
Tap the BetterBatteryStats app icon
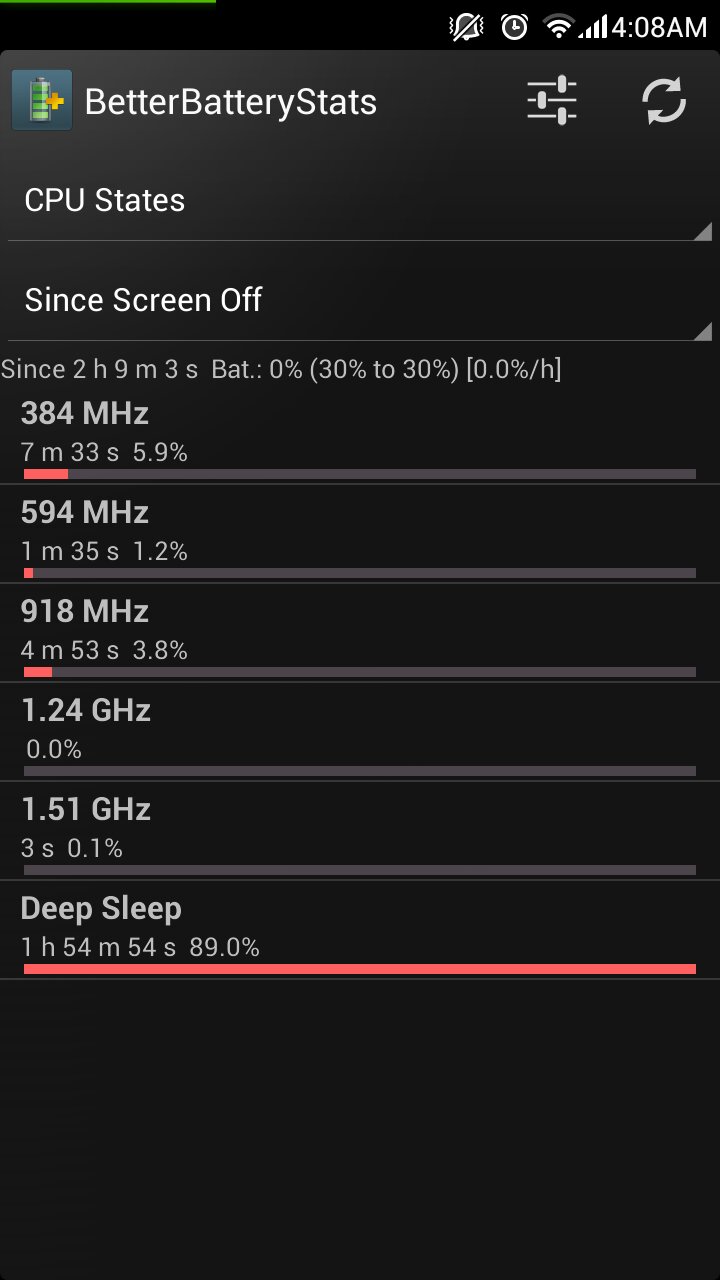42,100
